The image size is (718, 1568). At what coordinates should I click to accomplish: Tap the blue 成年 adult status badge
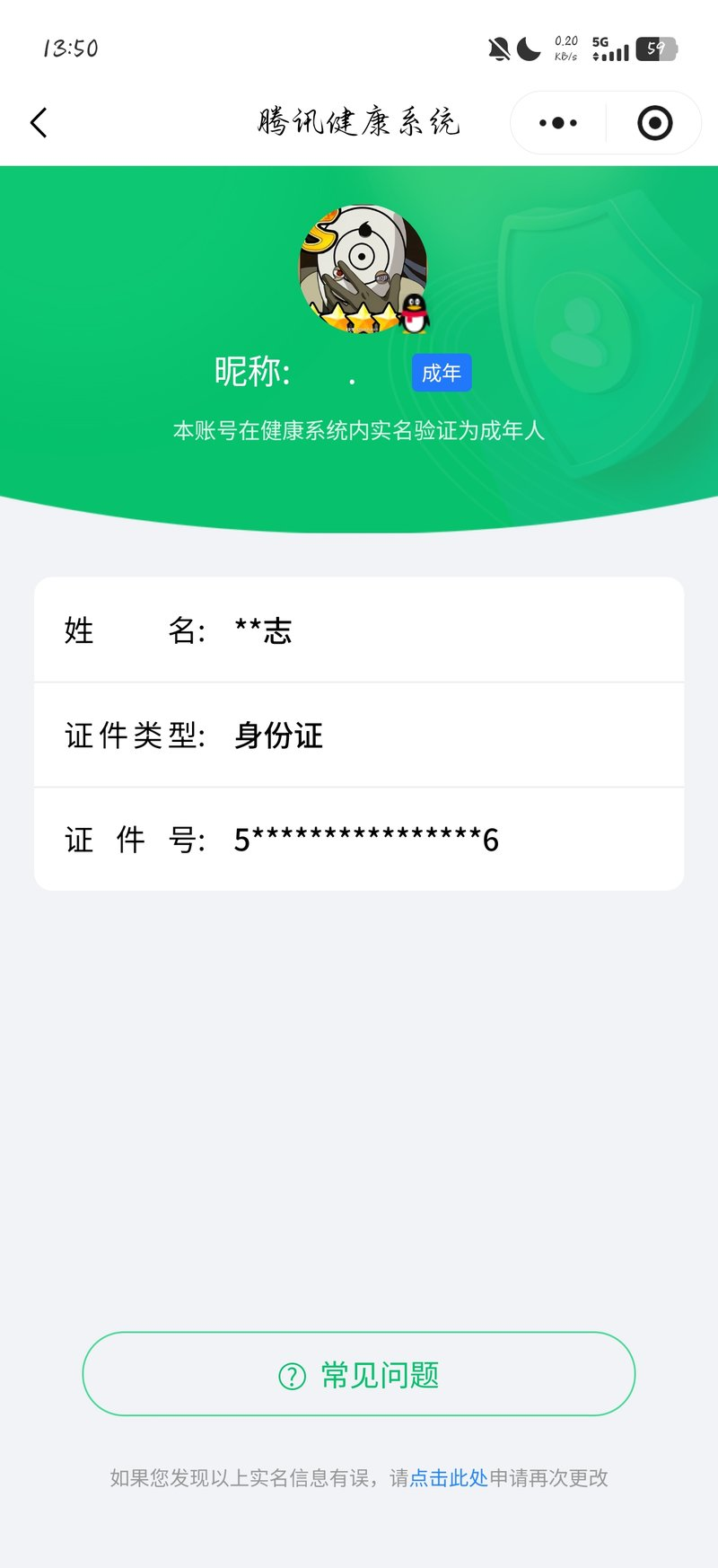click(x=441, y=372)
